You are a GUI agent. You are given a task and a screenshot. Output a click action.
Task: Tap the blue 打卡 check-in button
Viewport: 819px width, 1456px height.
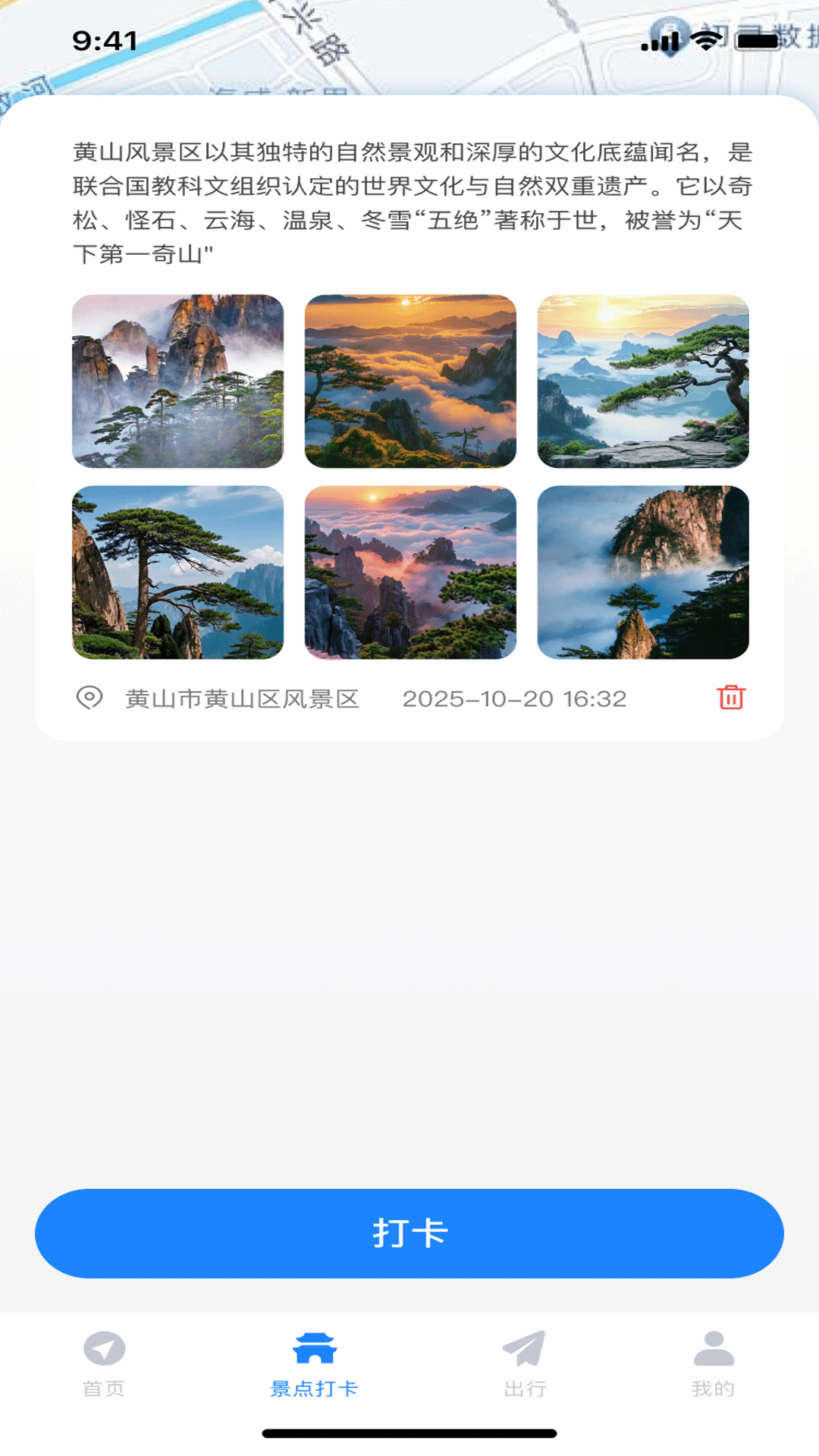409,1233
